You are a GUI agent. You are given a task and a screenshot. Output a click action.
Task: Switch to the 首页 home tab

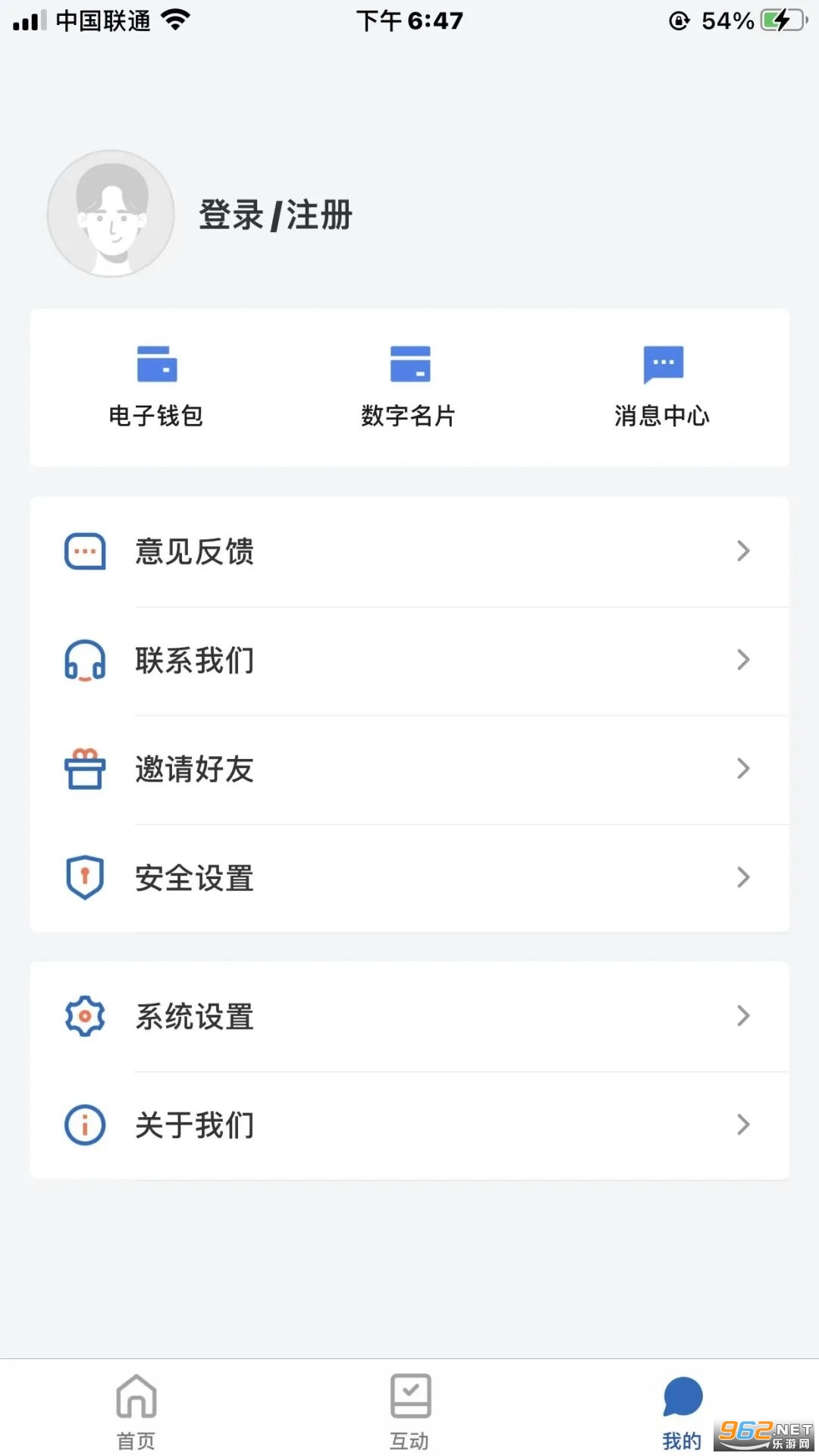[x=136, y=1410]
